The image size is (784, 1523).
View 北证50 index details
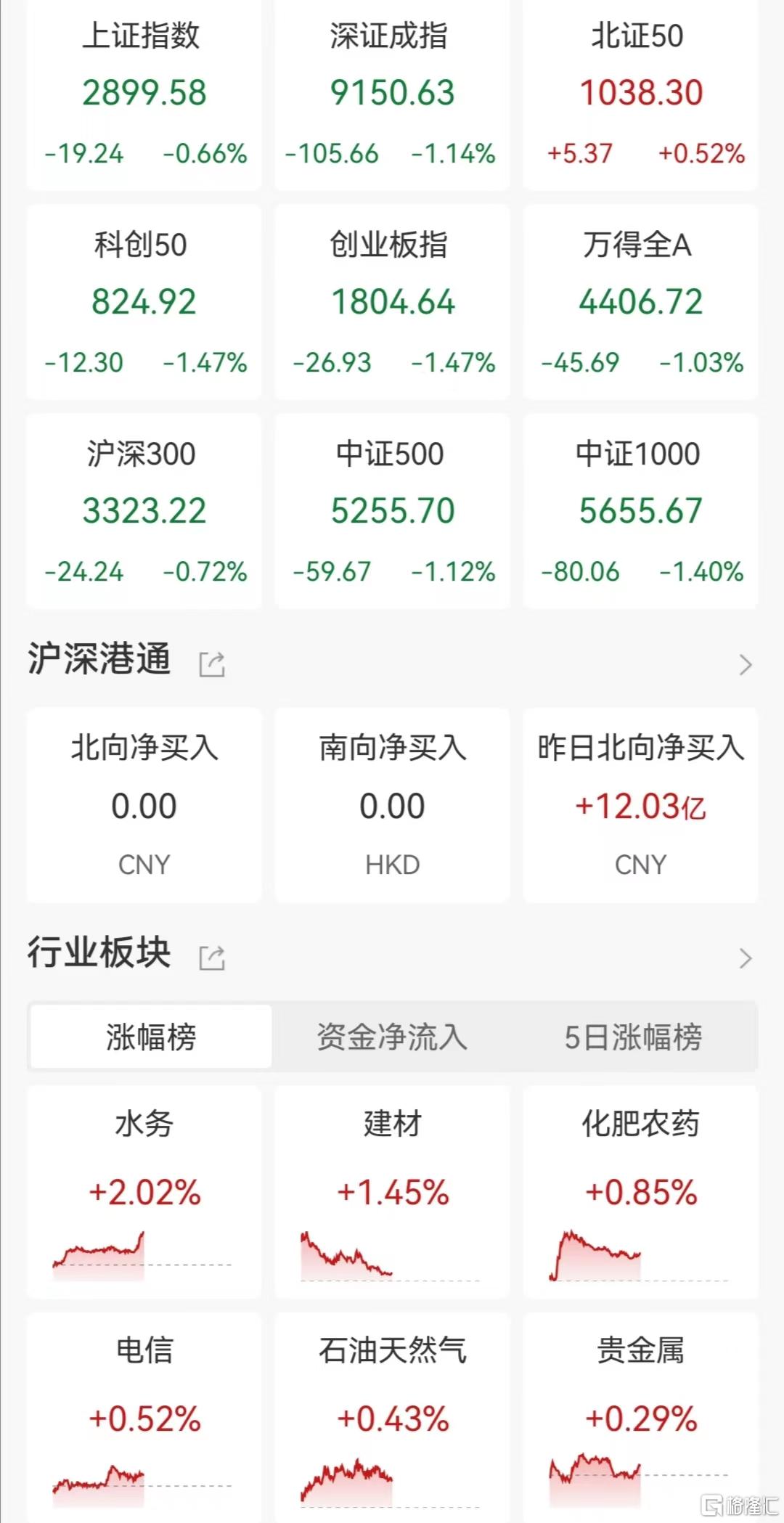pyautogui.click(x=640, y=95)
